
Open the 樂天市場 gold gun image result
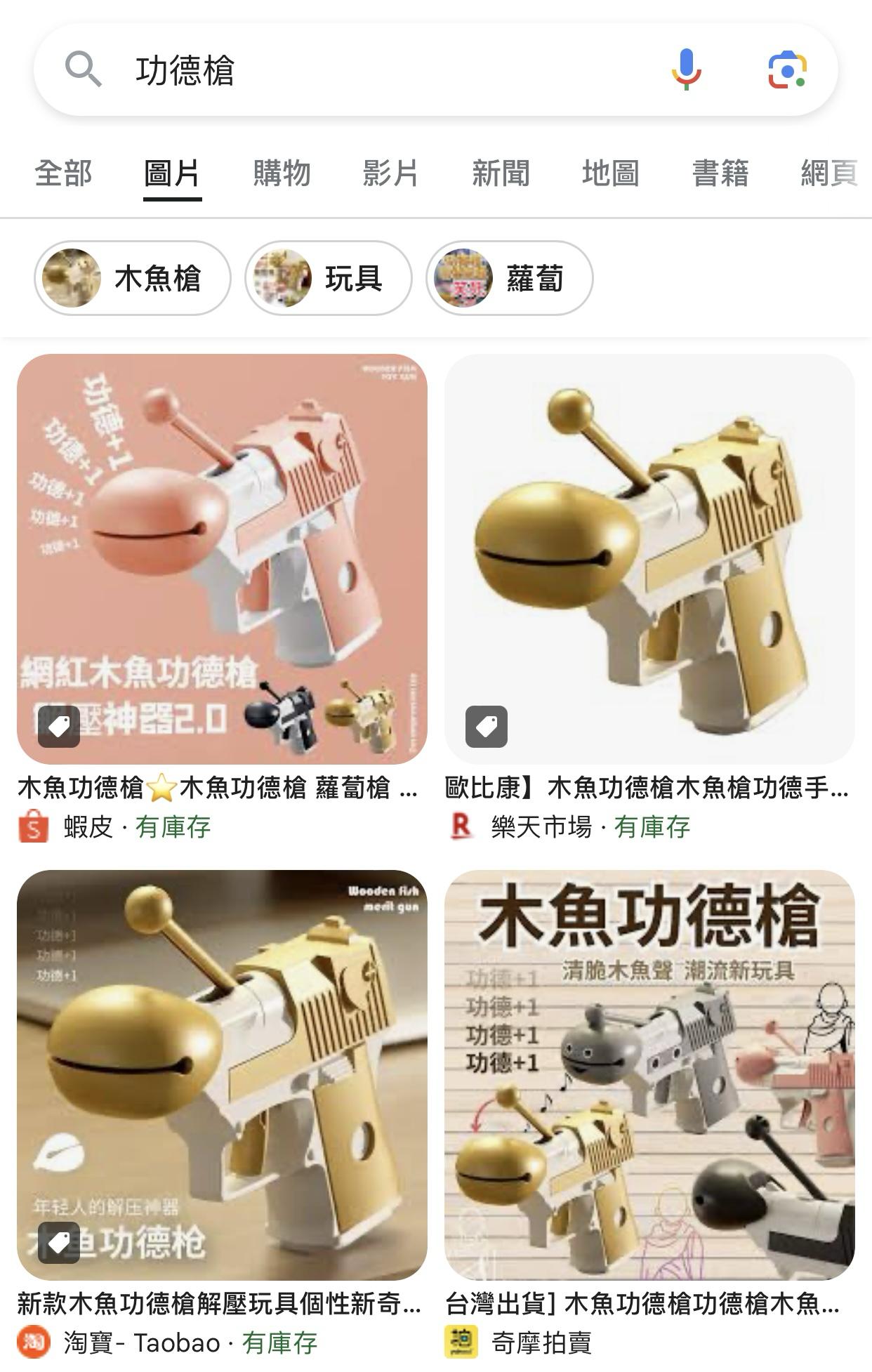point(649,559)
